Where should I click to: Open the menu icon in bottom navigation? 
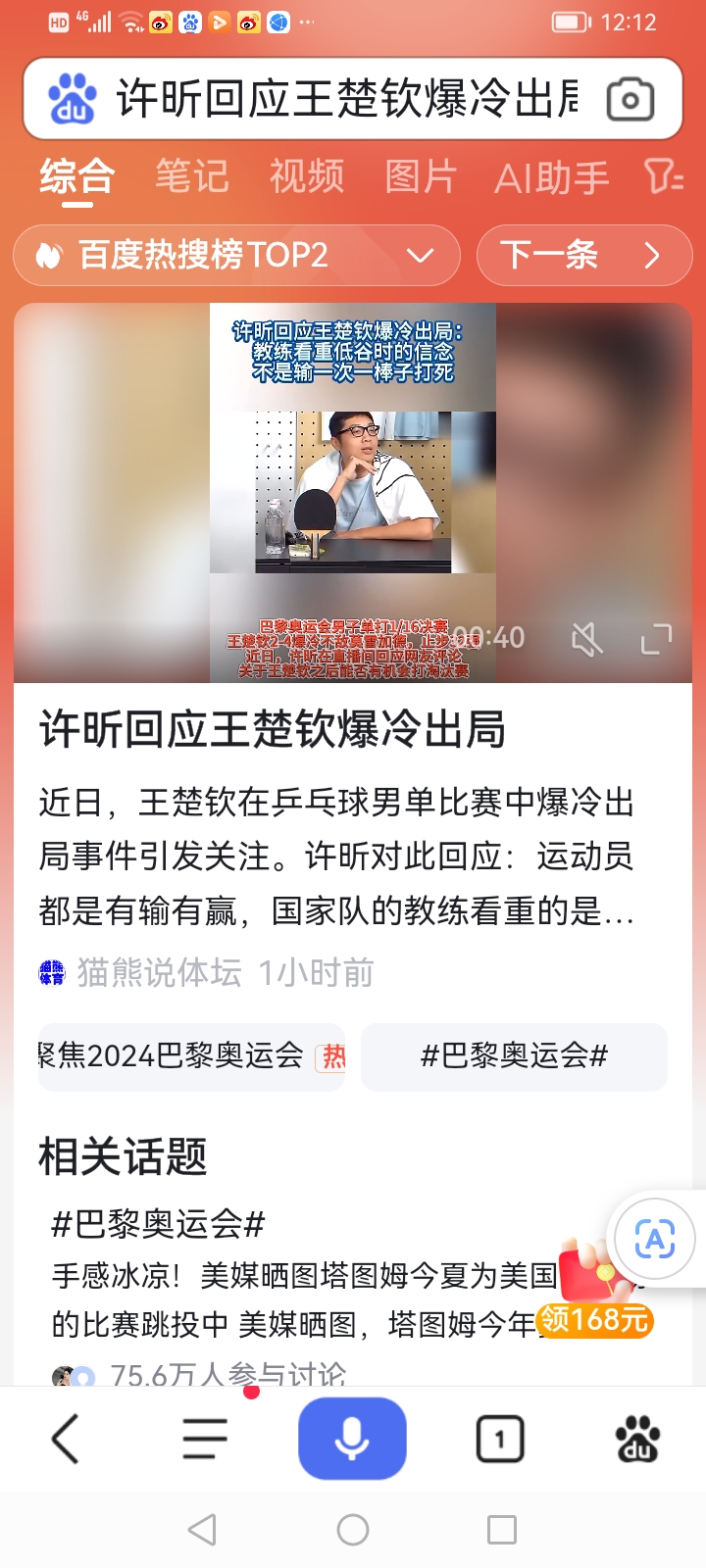204,1438
